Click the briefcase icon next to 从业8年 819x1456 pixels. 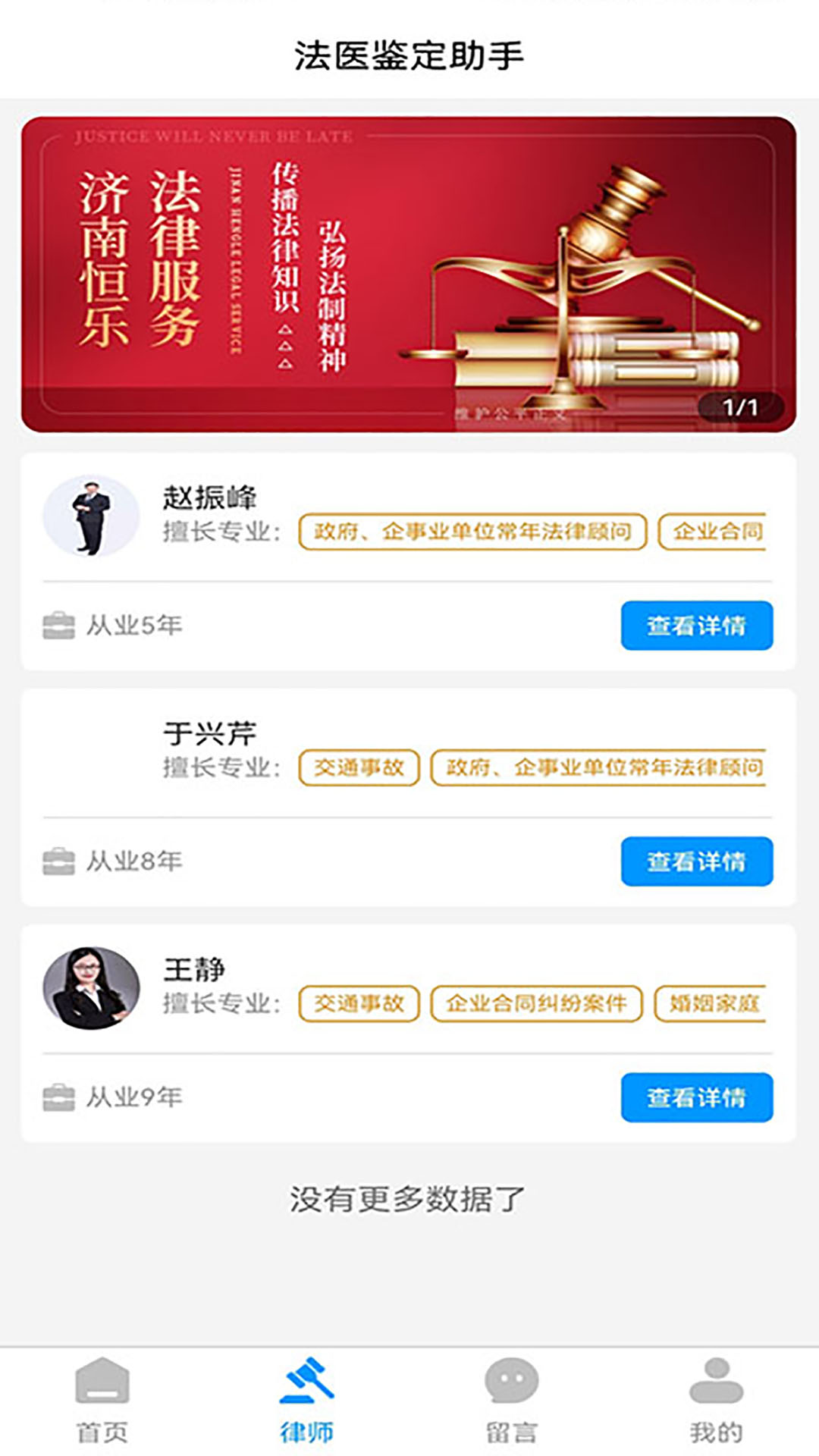(x=59, y=861)
